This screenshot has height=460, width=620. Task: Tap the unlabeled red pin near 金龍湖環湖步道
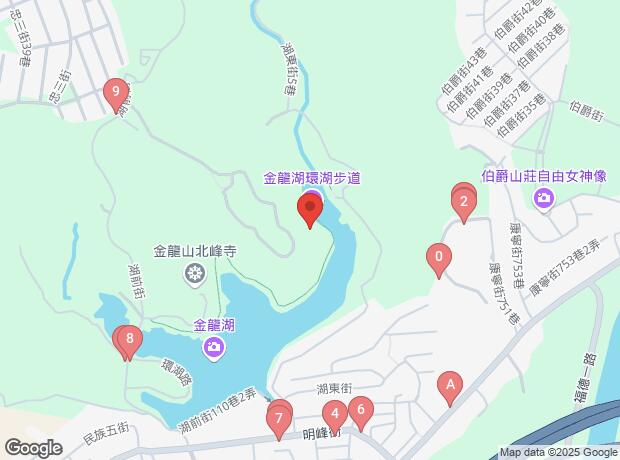(x=310, y=211)
